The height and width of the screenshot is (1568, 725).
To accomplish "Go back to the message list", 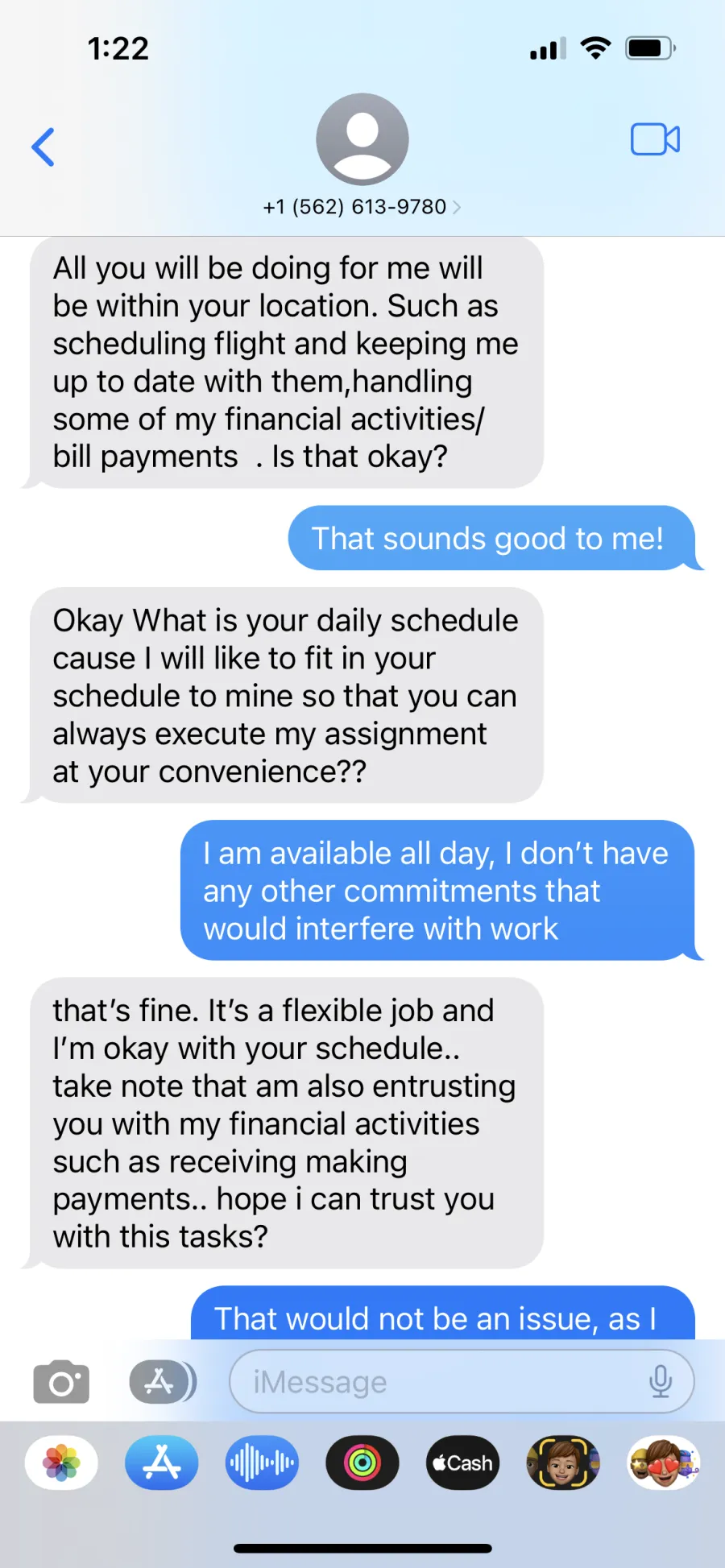I will point(43,147).
